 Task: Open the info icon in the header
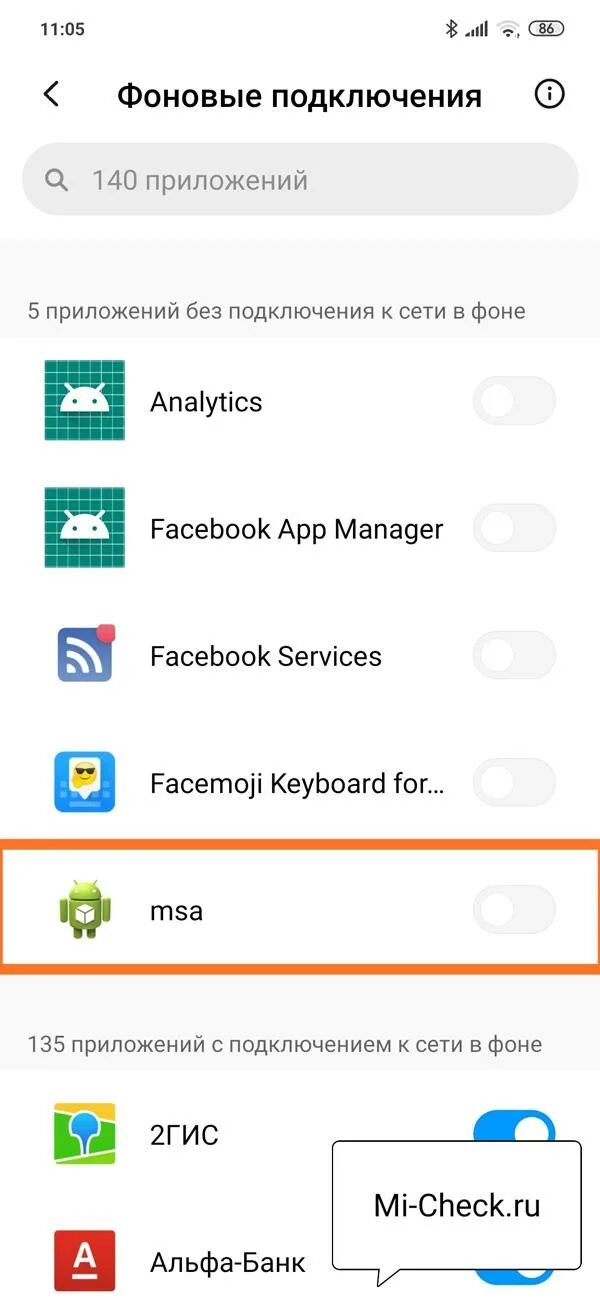(x=549, y=95)
